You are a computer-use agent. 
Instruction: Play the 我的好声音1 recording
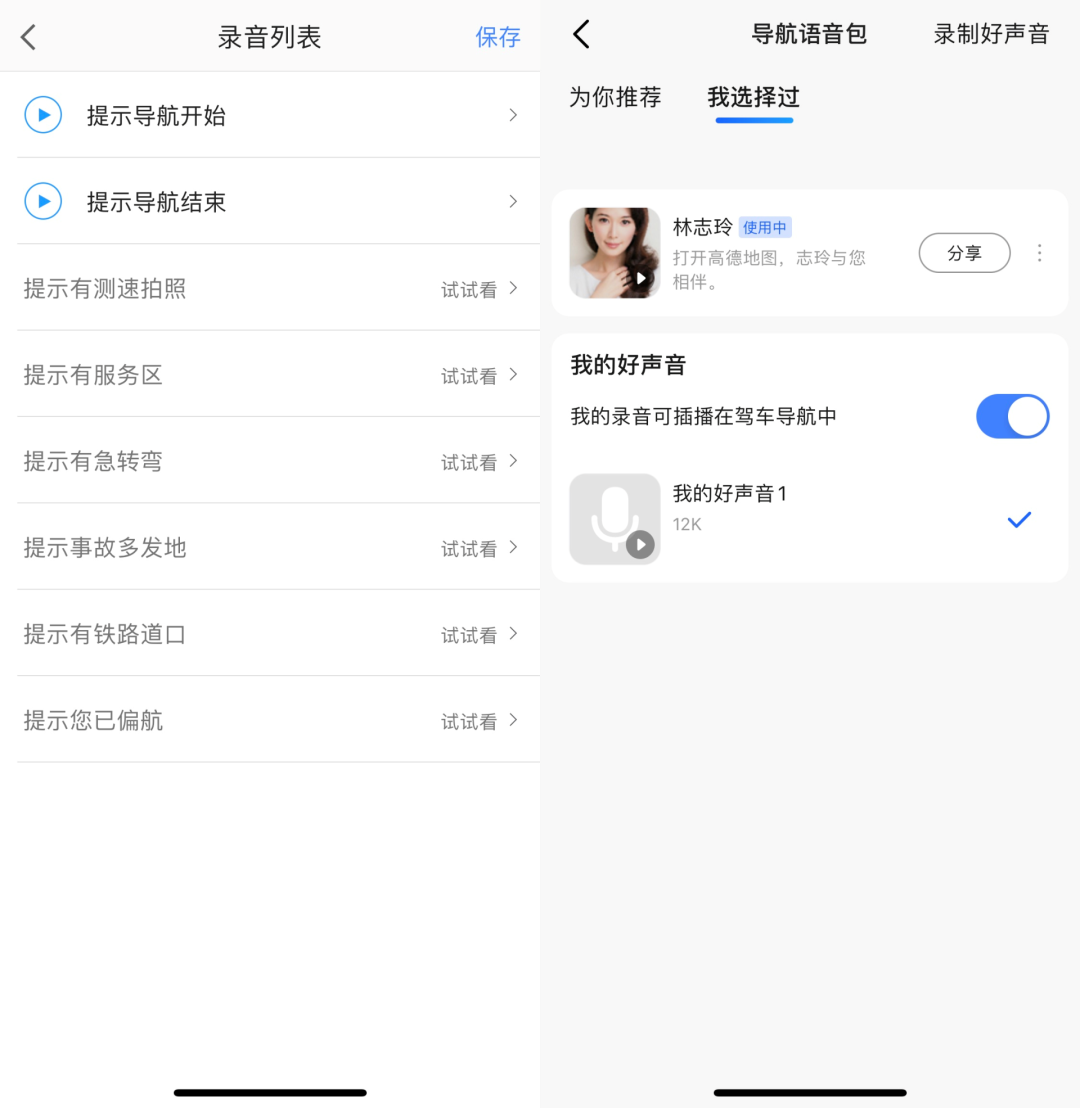pos(640,544)
